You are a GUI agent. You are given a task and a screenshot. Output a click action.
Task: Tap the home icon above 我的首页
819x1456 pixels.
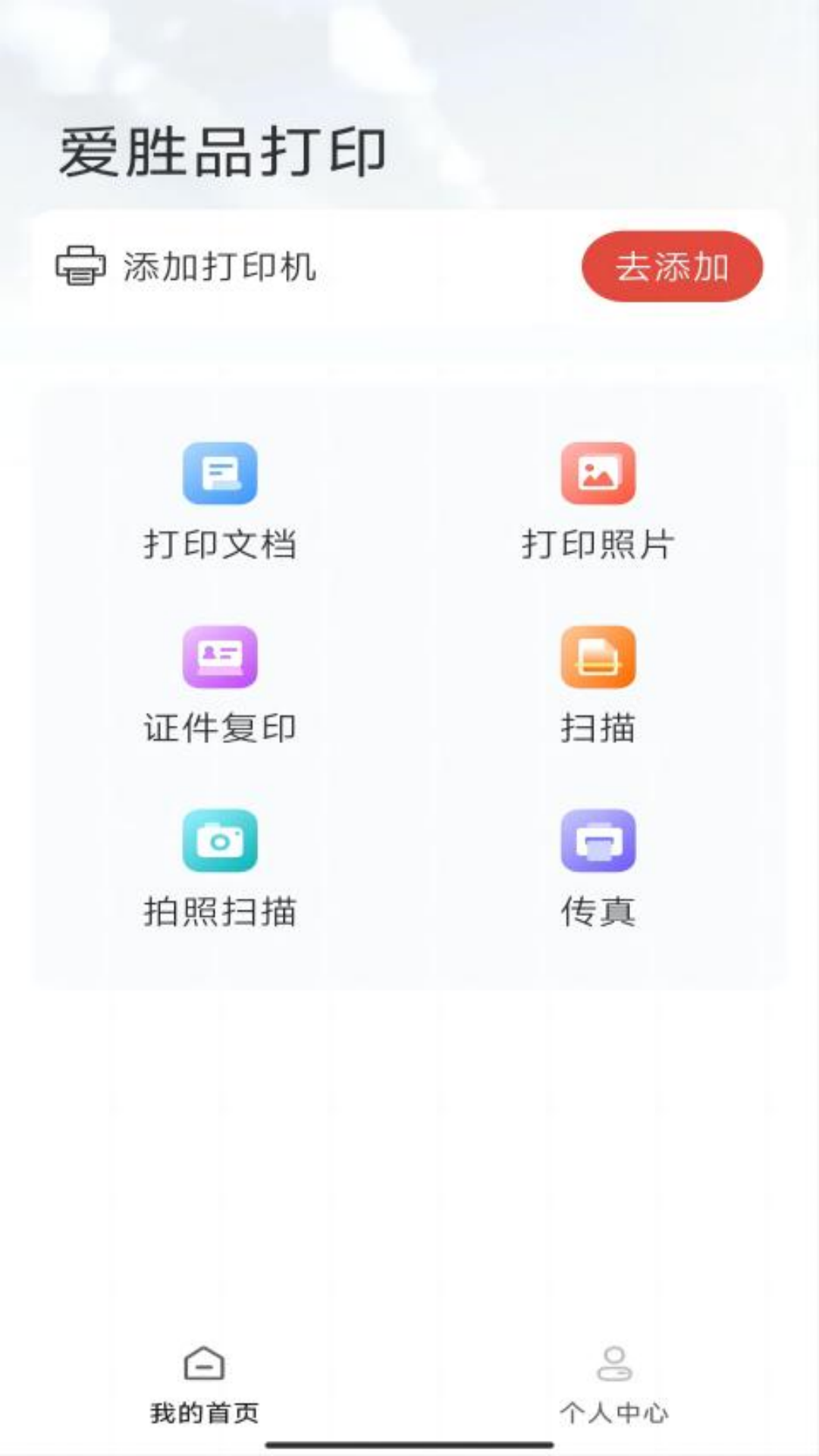203,1363
